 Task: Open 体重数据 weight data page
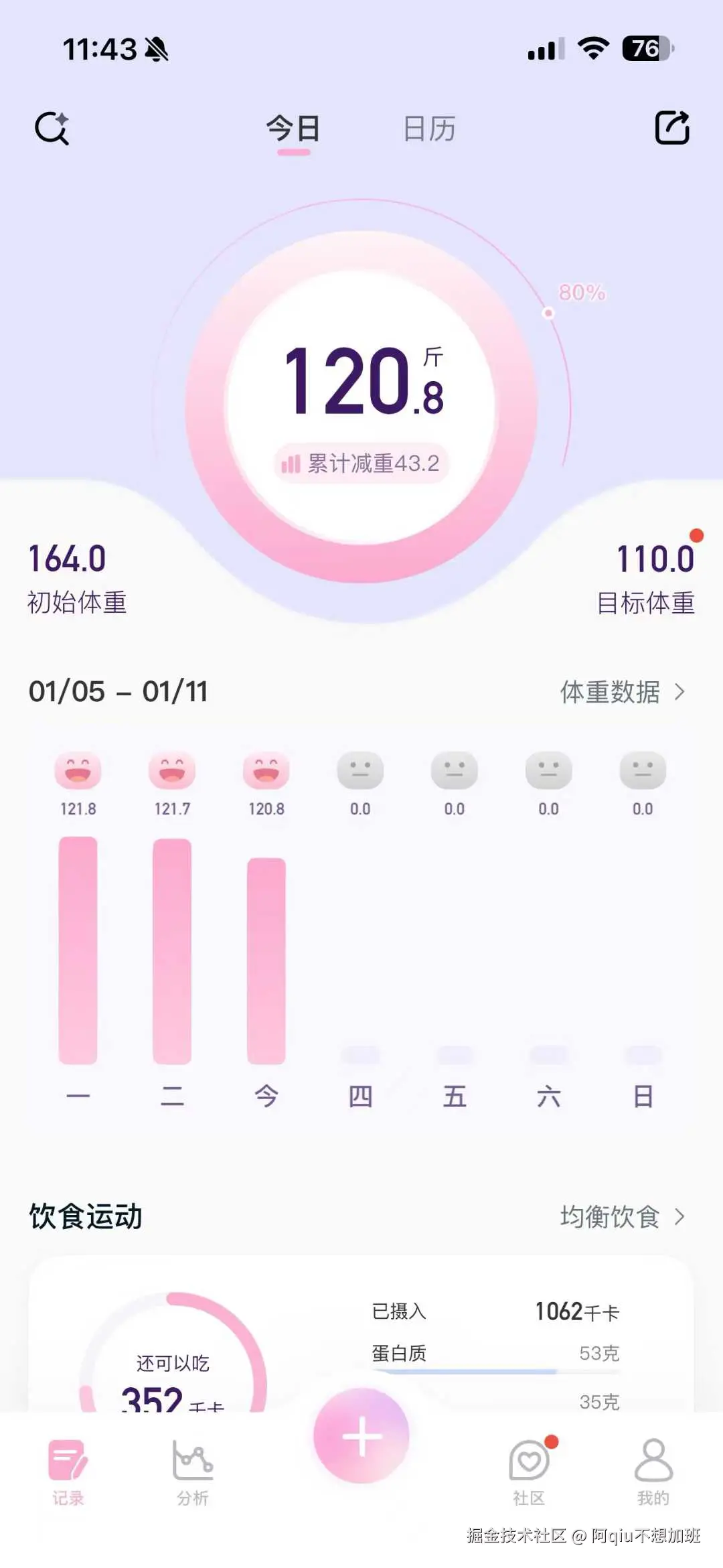click(x=609, y=693)
